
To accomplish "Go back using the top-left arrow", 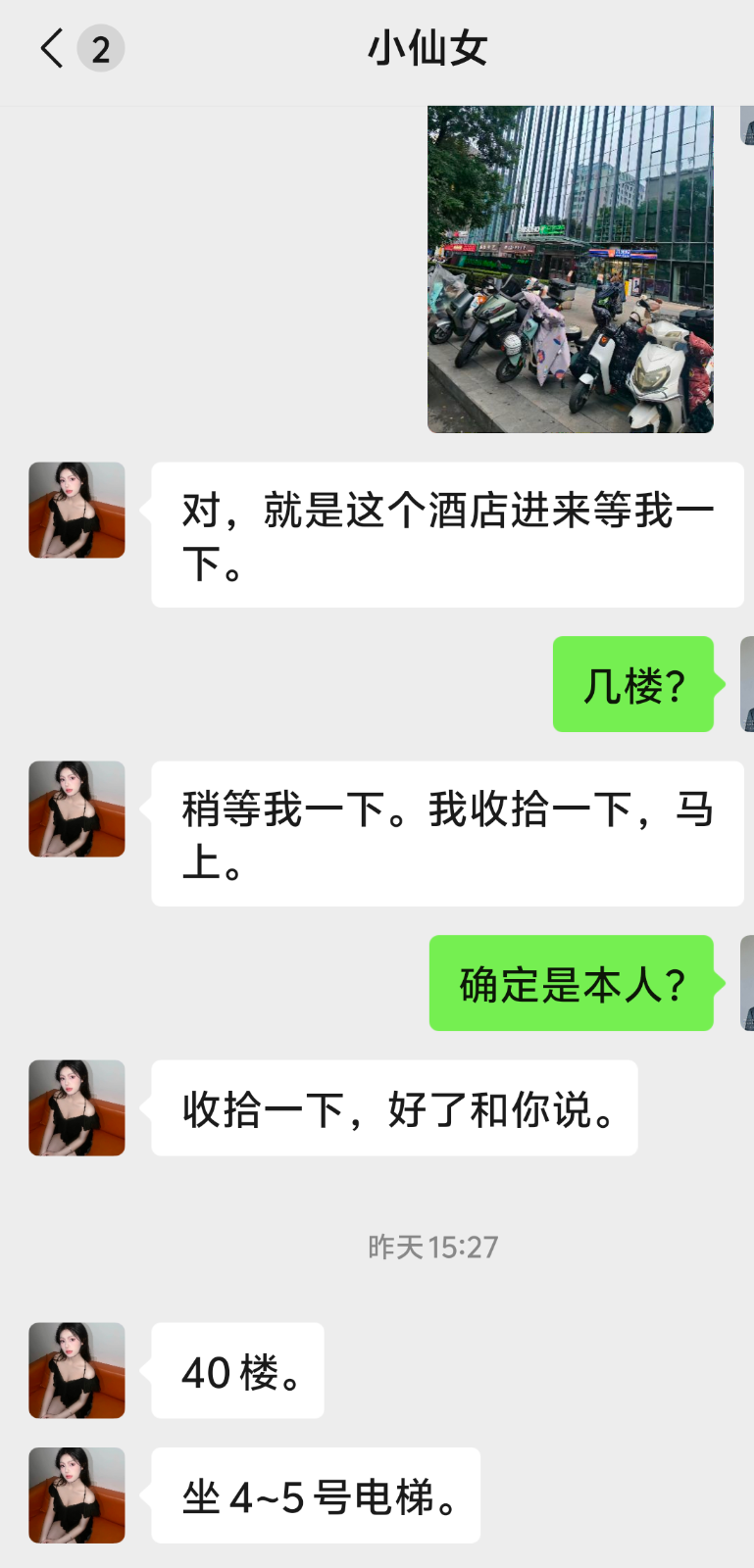I will [52, 48].
